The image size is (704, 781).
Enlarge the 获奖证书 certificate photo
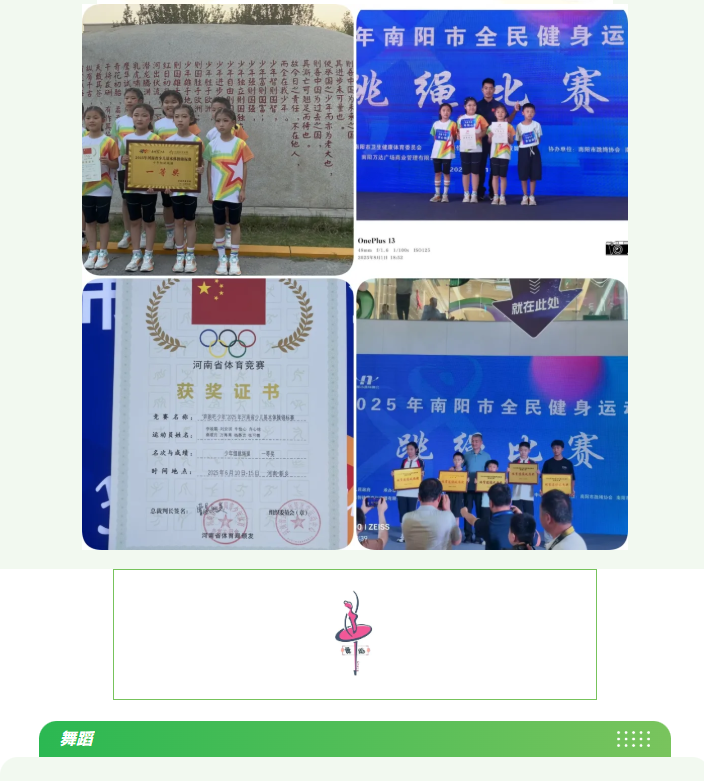(217, 413)
